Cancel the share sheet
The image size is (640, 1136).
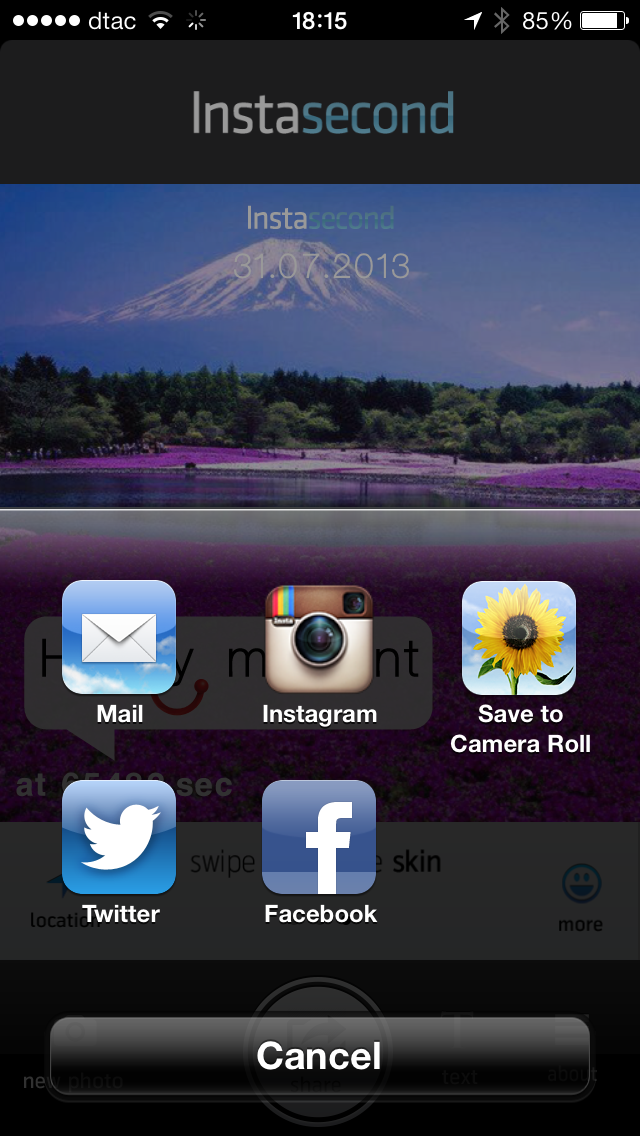click(319, 1056)
